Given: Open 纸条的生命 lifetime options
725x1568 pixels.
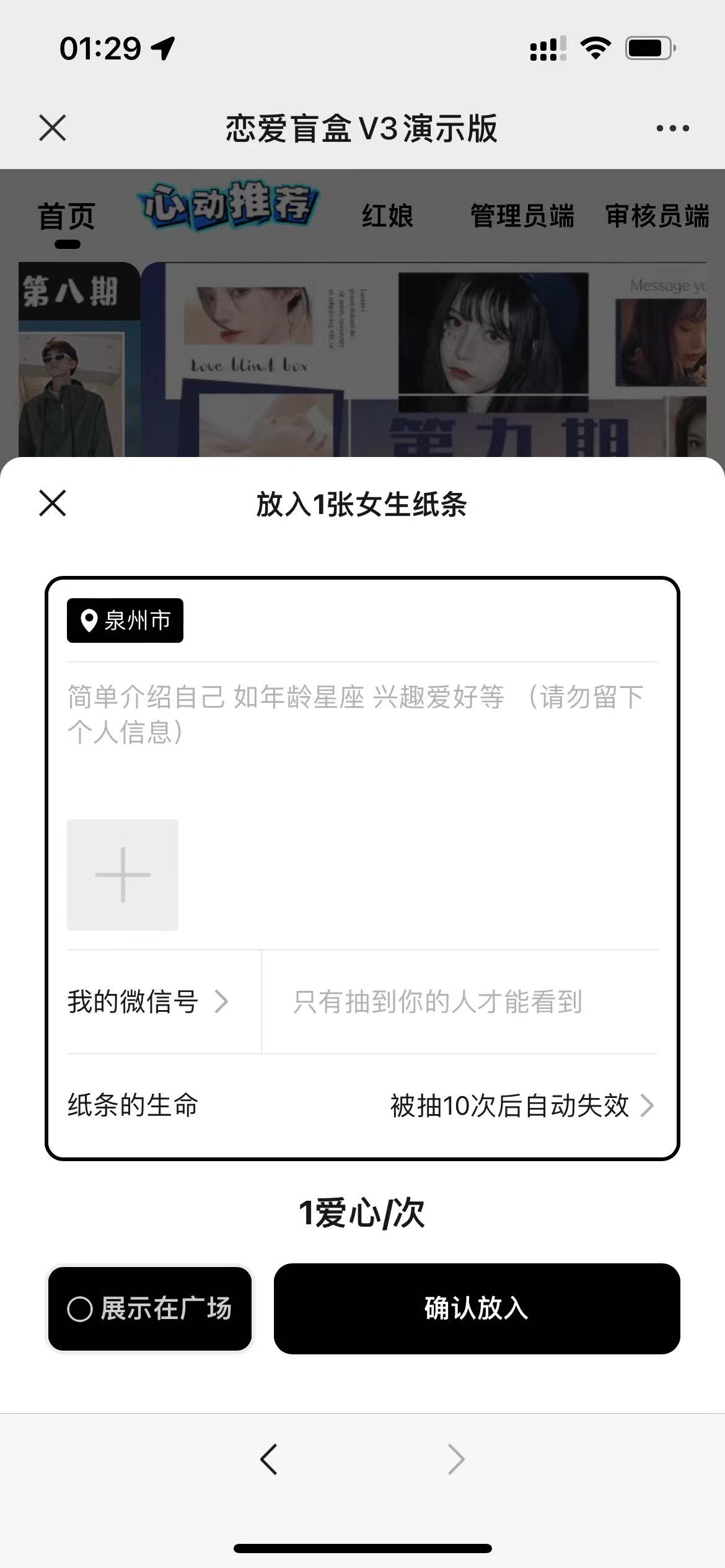Looking at the screenshot, I should (x=131, y=1106).
